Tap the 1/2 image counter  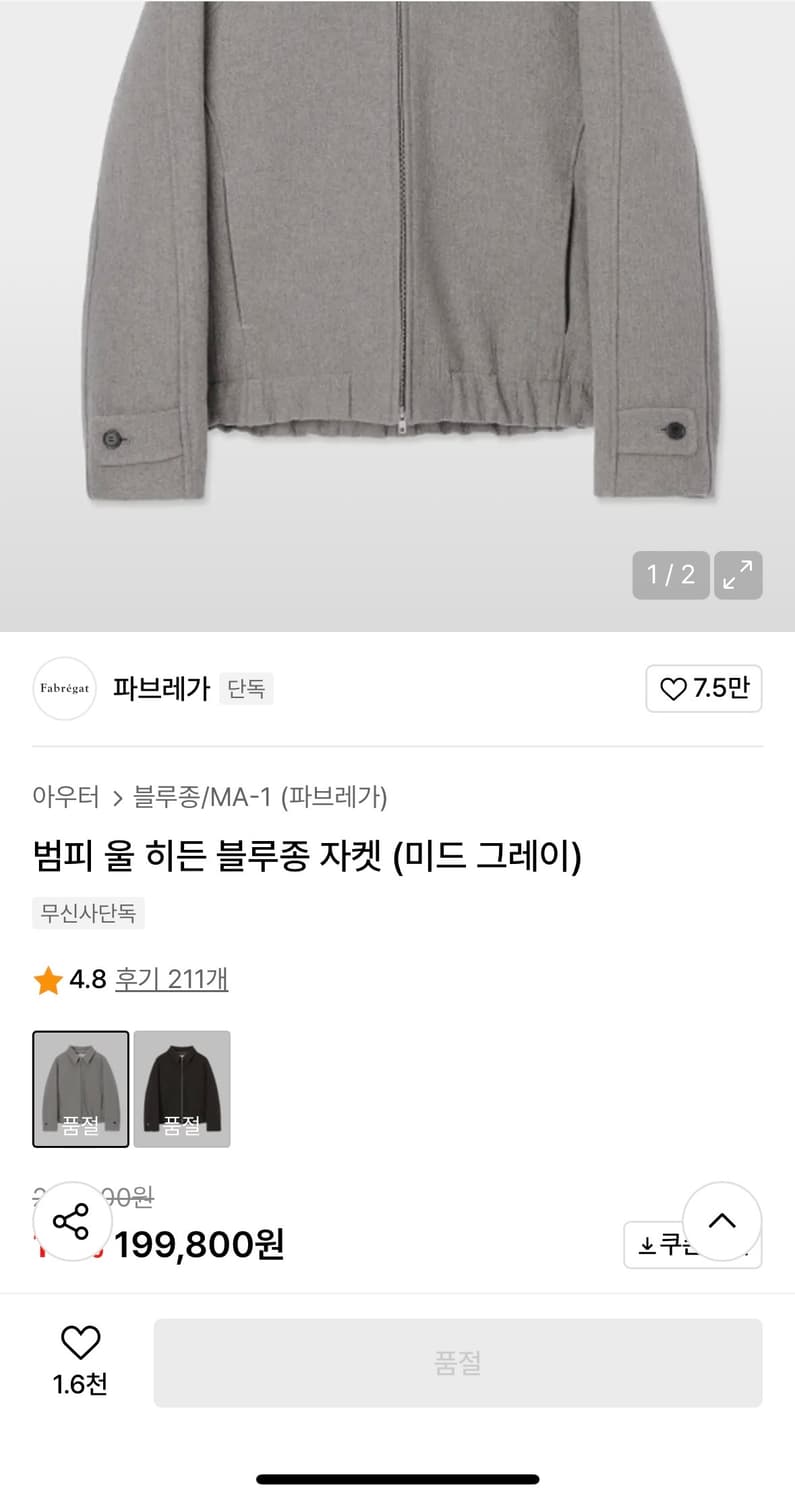(x=669, y=575)
